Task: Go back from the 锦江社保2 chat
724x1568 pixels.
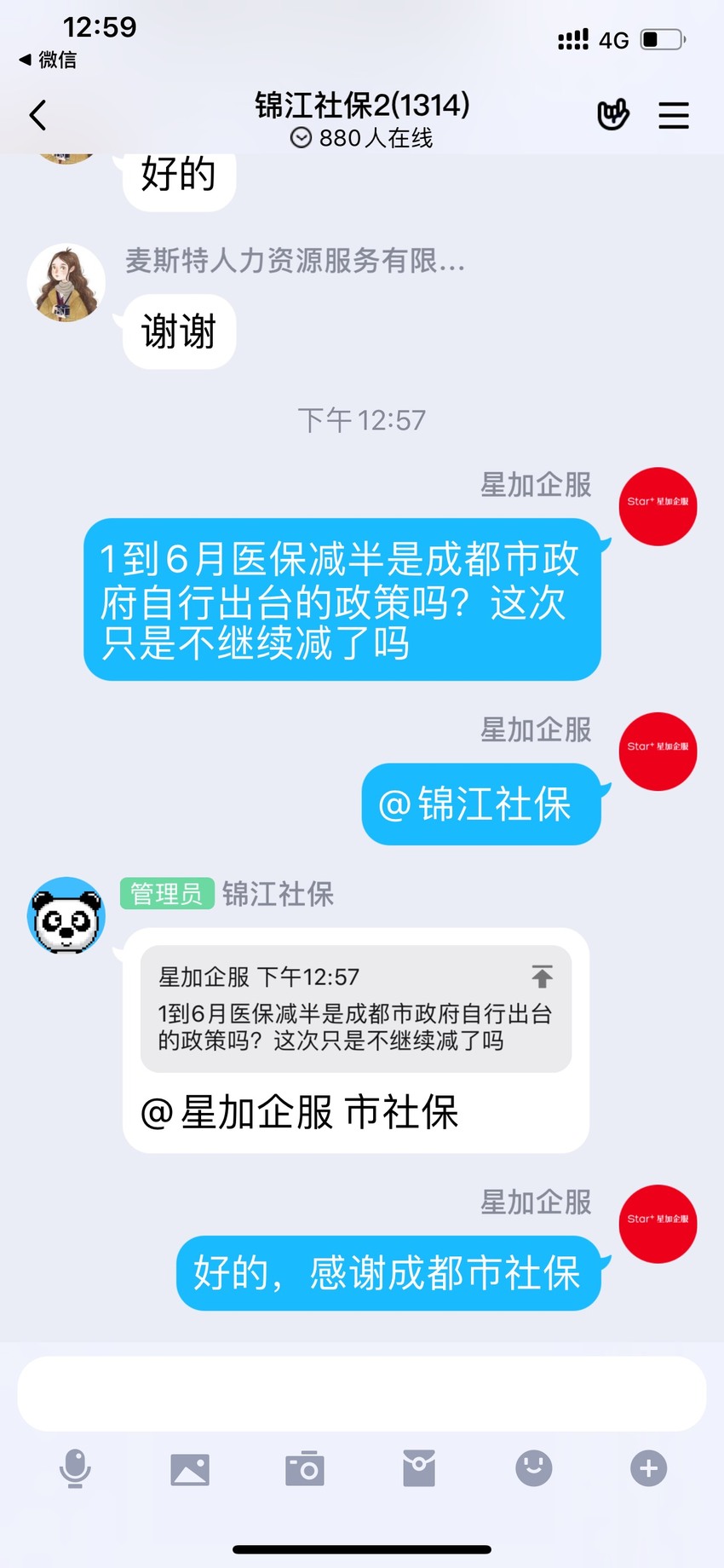Action: [37, 115]
